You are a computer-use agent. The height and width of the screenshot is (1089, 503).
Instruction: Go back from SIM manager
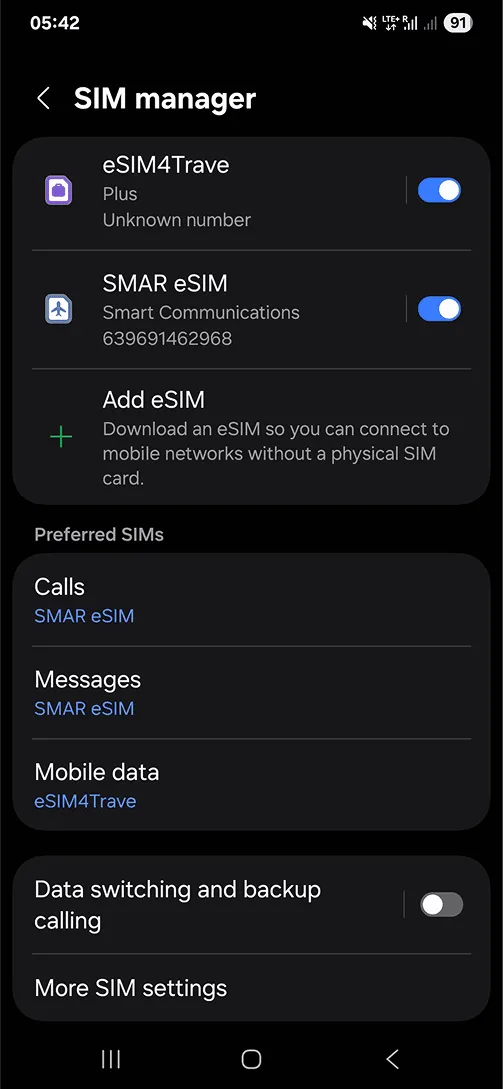click(43, 99)
